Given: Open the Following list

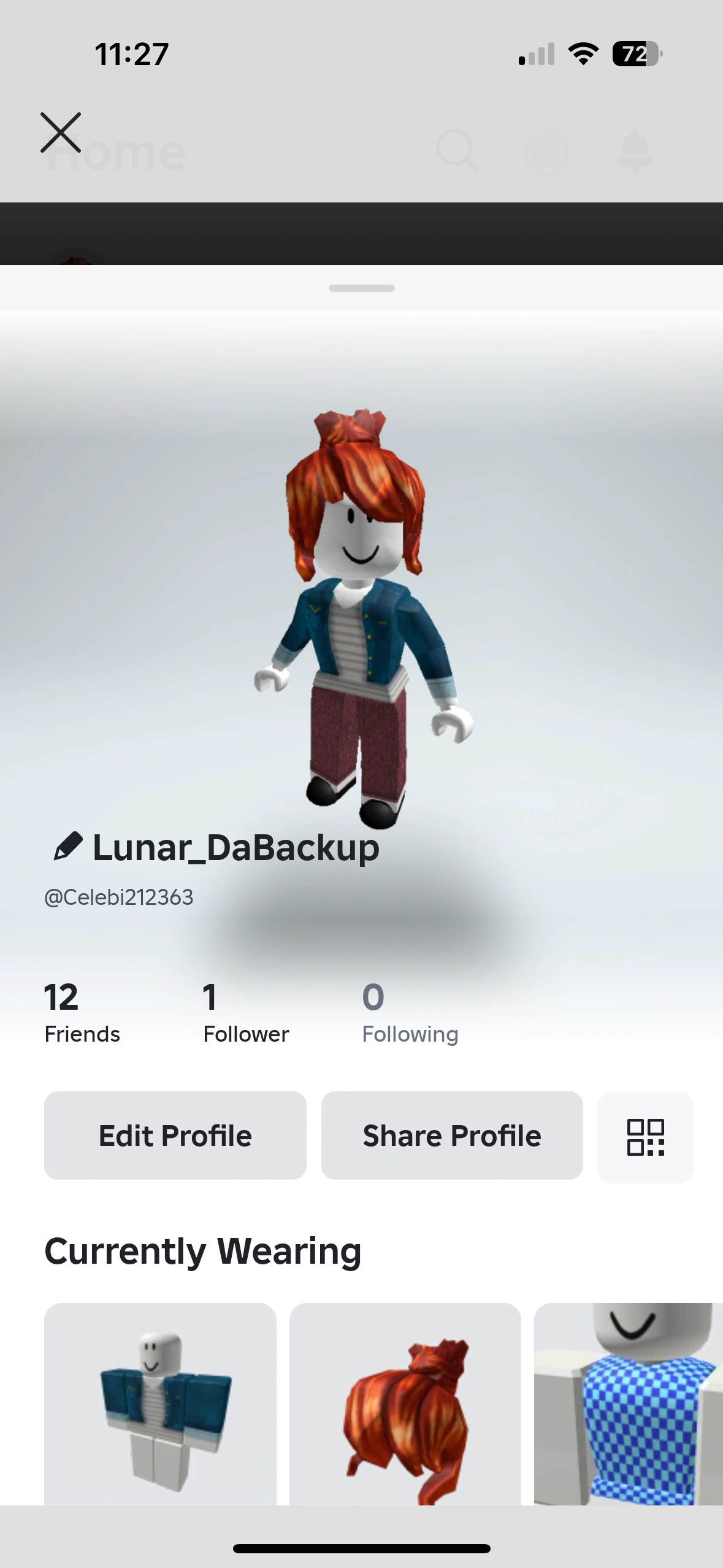Looking at the screenshot, I should (410, 1013).
